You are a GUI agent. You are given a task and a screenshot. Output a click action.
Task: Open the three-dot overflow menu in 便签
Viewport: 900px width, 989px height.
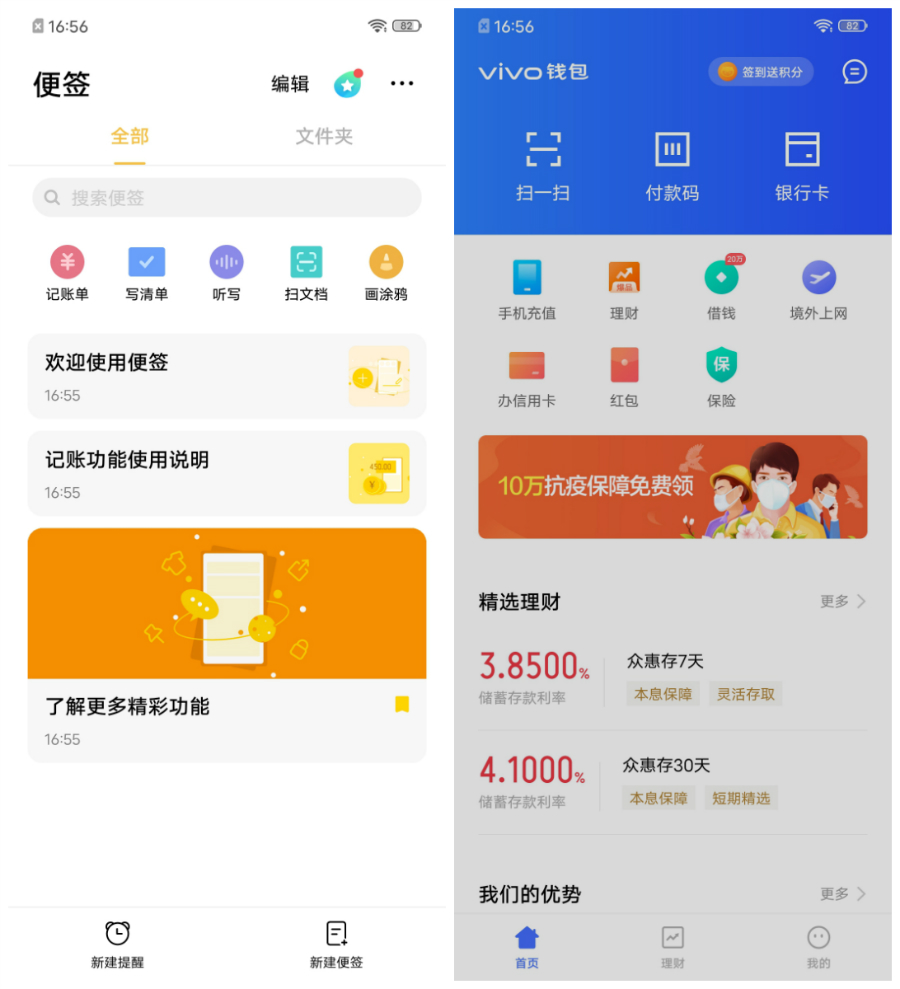(402, 84)
